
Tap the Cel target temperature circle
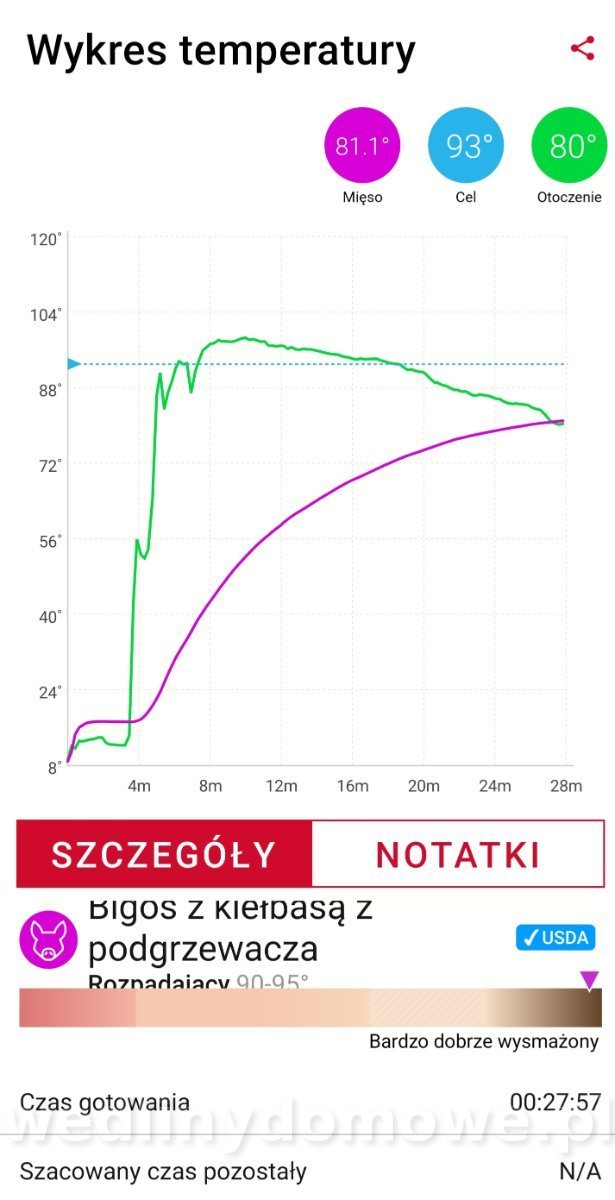point(465,147)
